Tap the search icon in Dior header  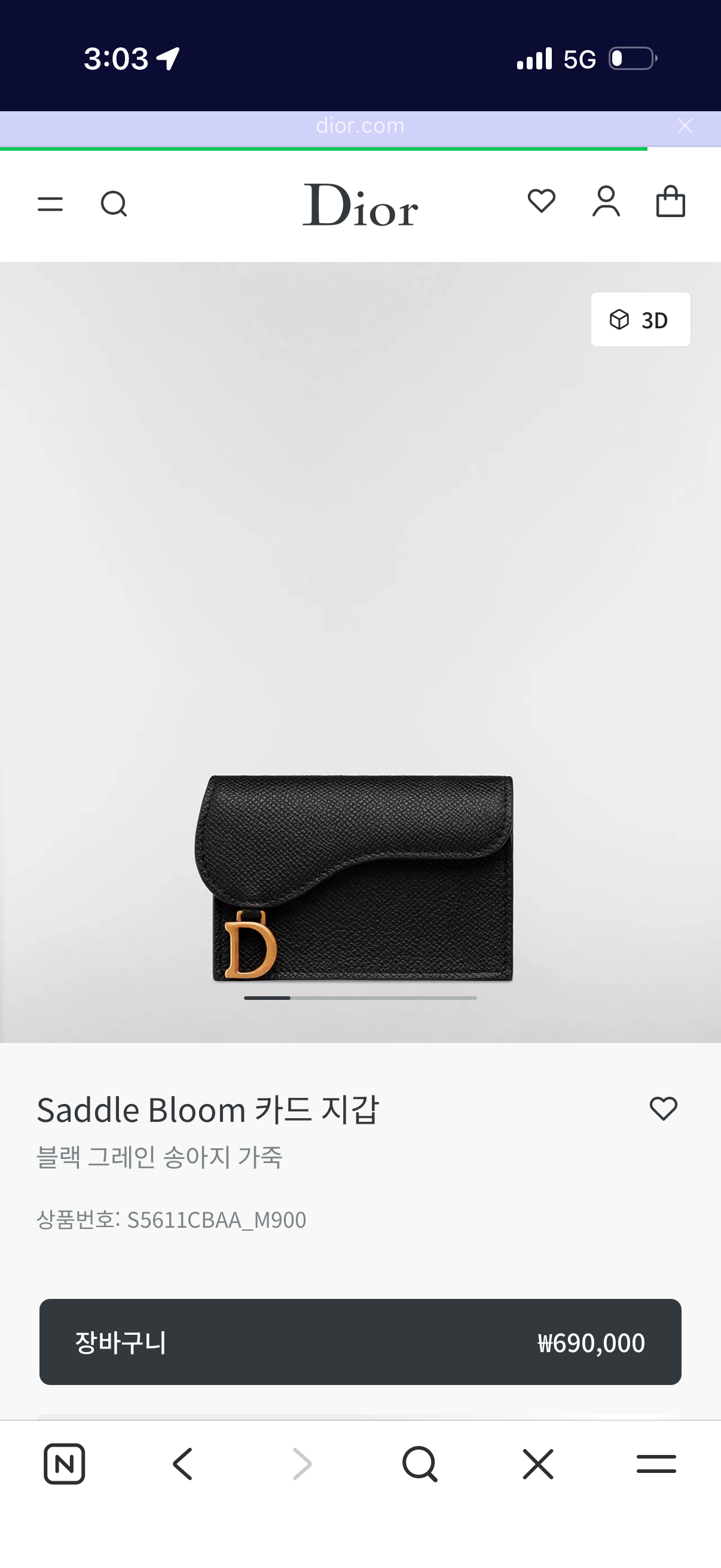tap(114, 205)
